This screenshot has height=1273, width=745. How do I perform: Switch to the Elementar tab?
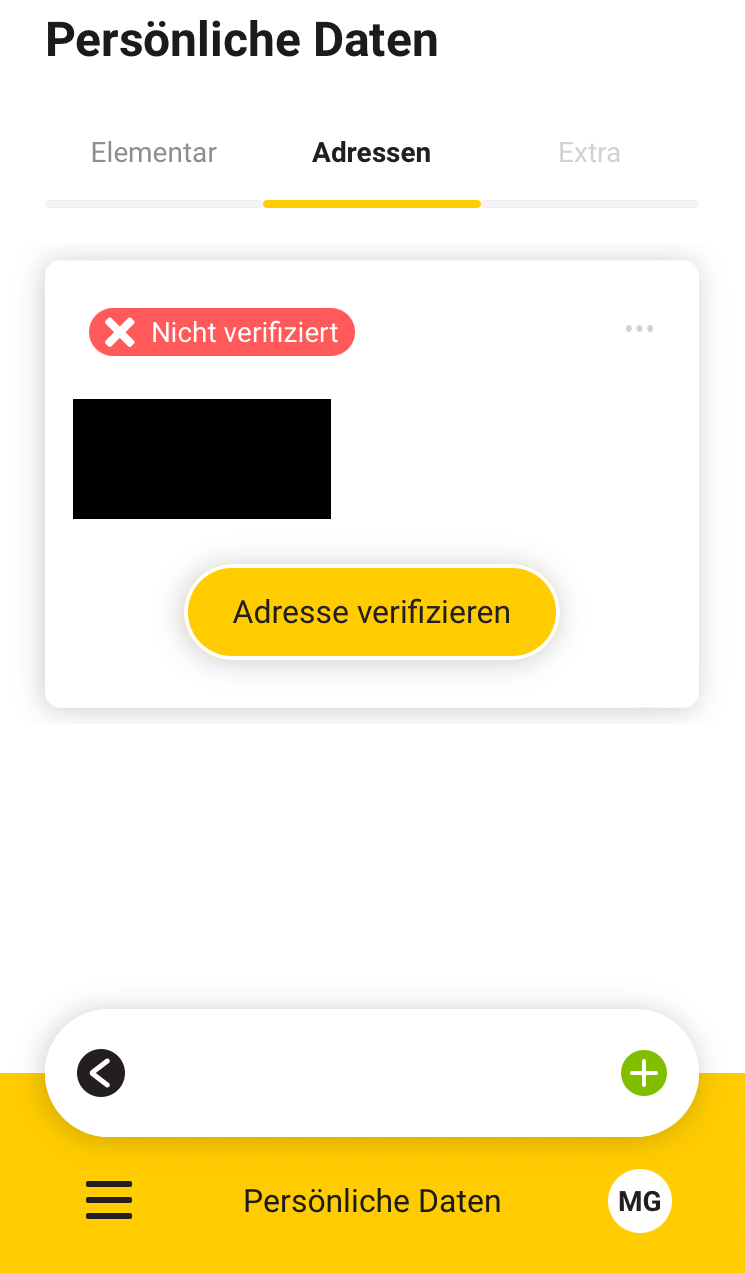click(x=153, y=153)
